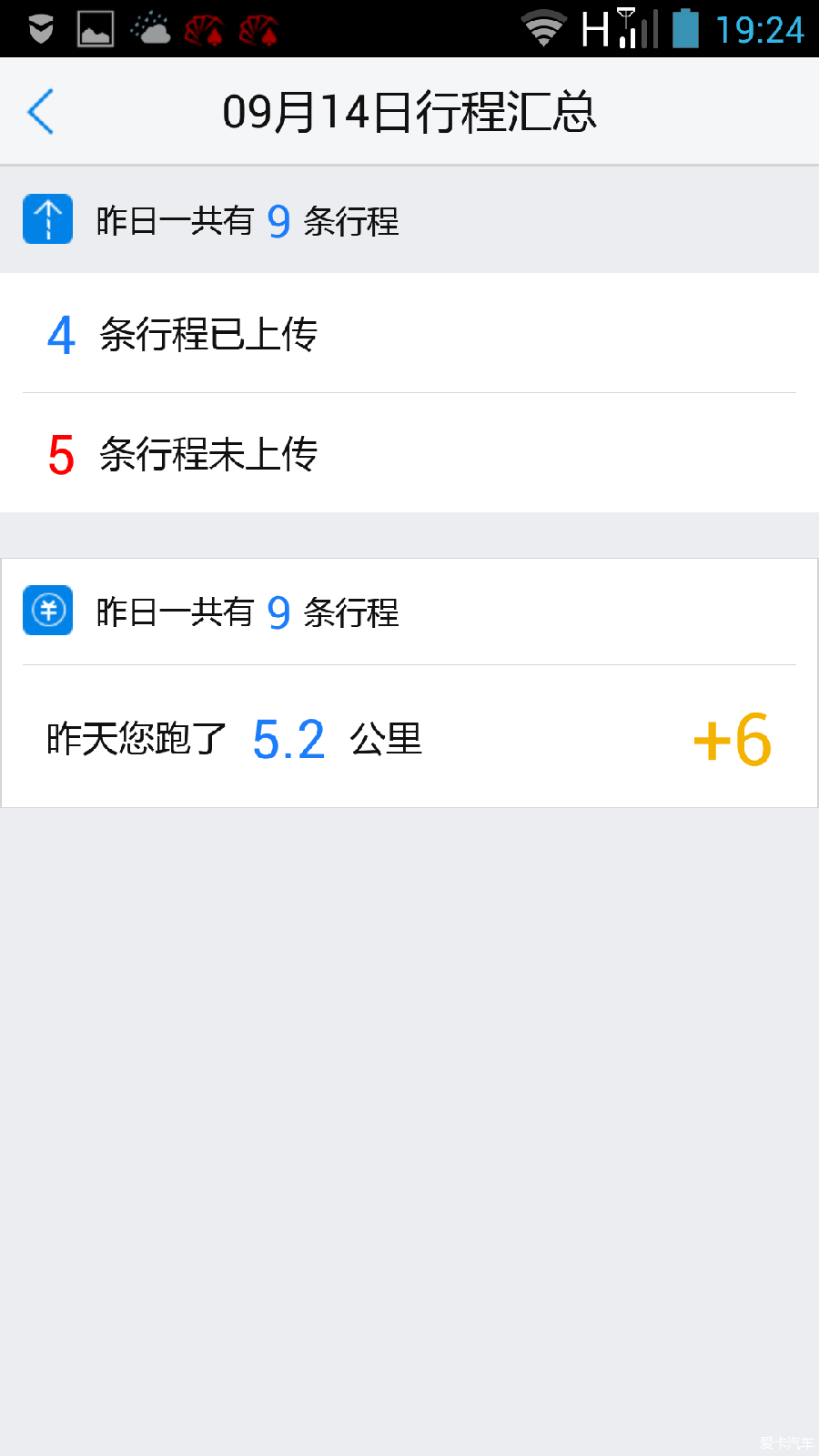
Task: Open the 5 条行程未上传 row
Action: [x=409, y=453]
